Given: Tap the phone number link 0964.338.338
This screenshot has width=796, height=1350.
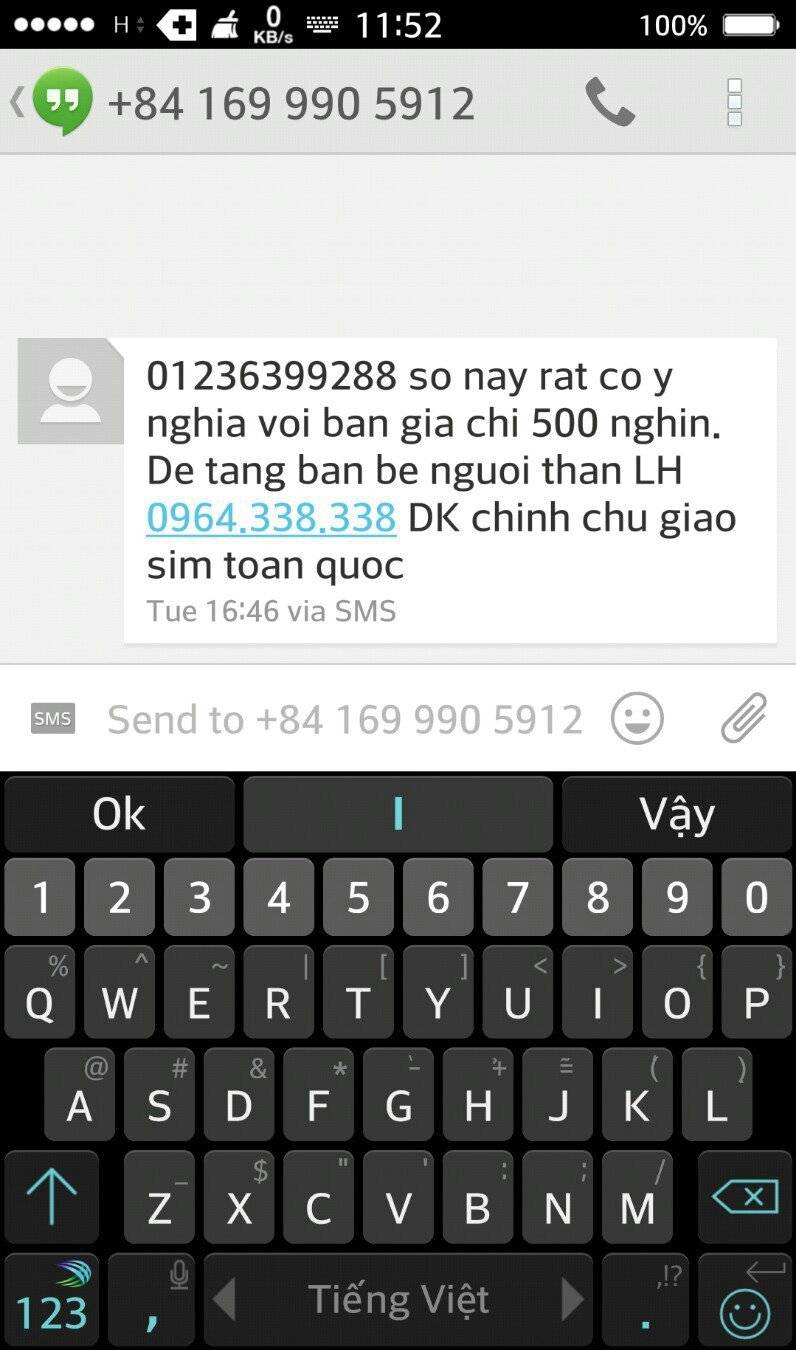Looking at the screenshot, I should 271,518.
